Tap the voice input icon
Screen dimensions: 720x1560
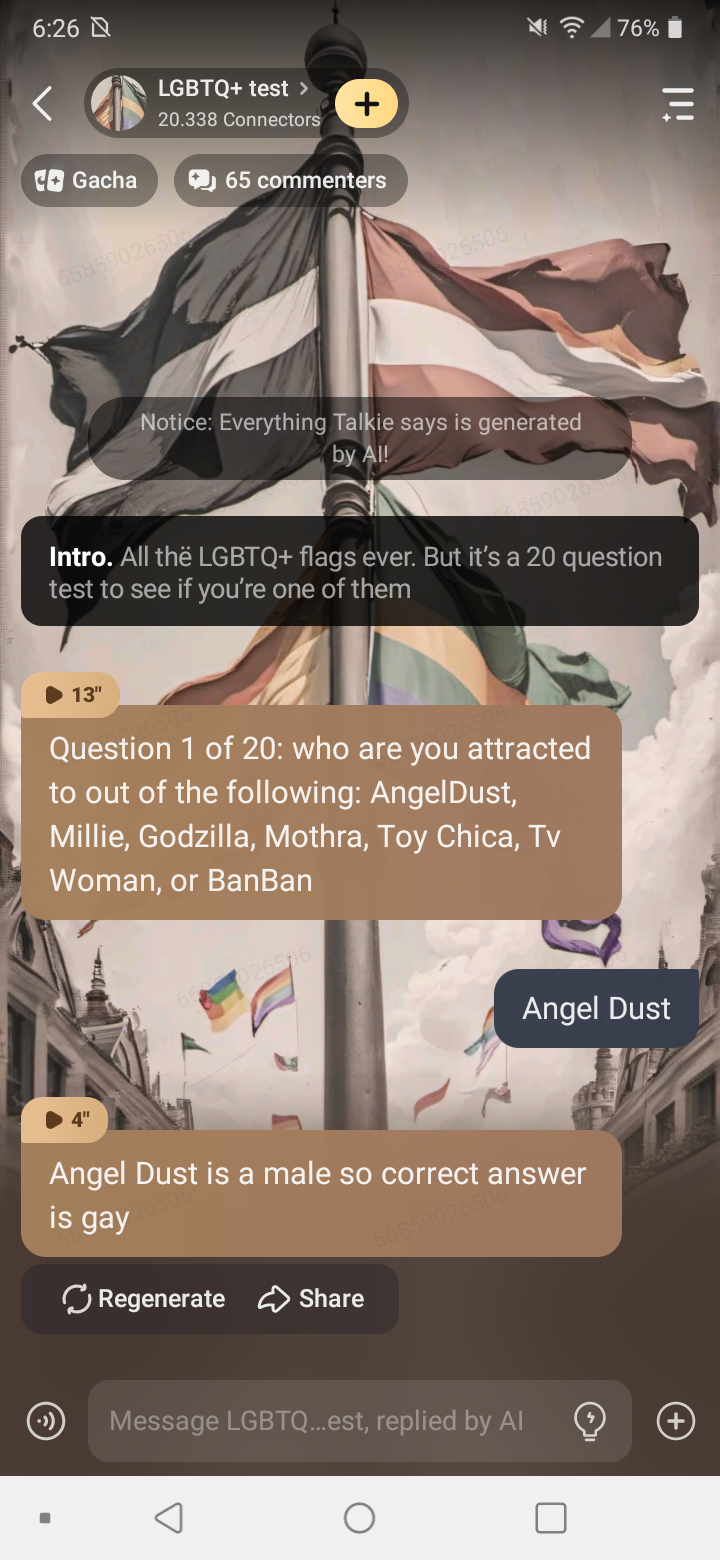46,1421
